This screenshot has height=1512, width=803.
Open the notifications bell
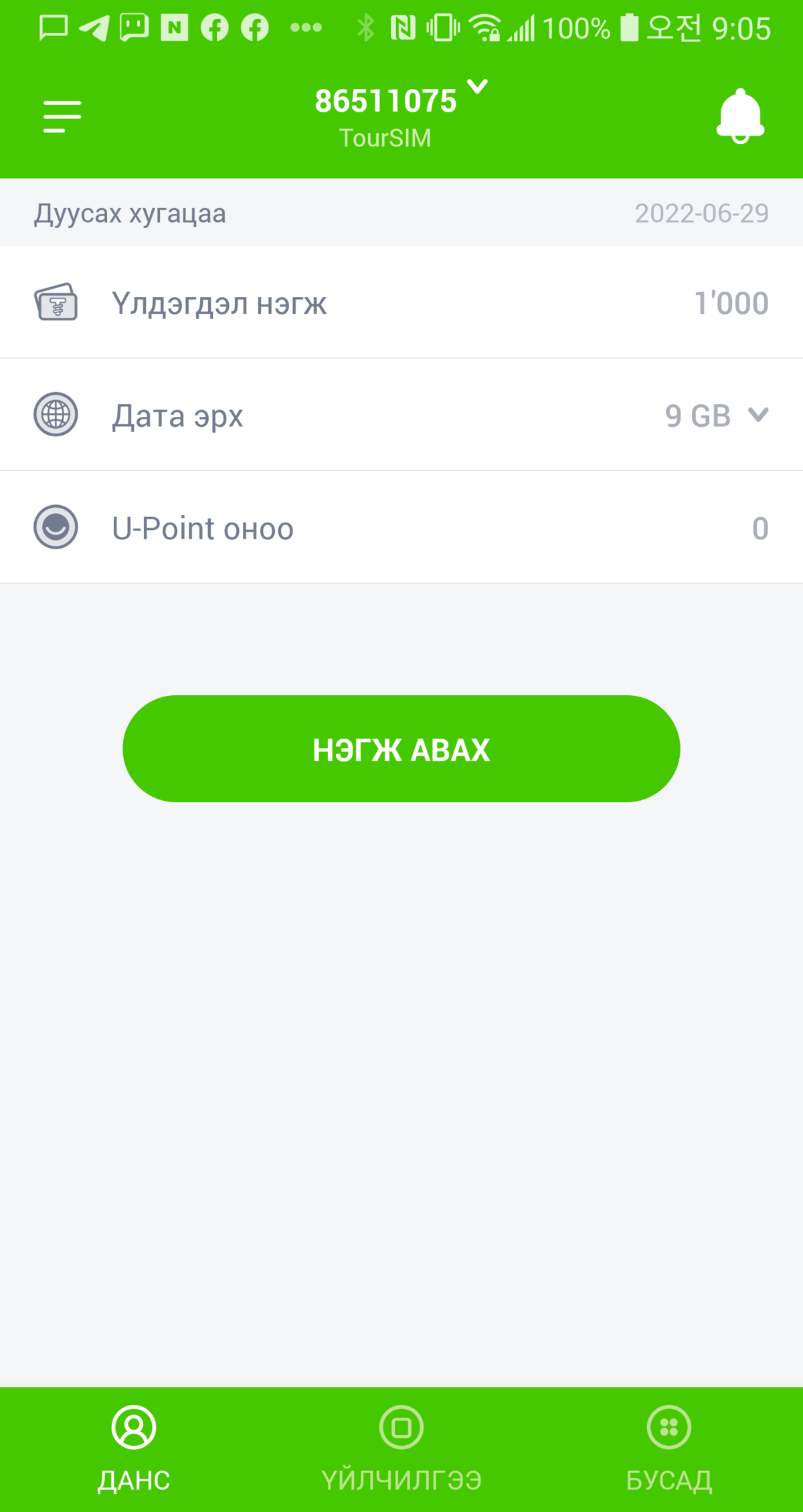(740, 116)
